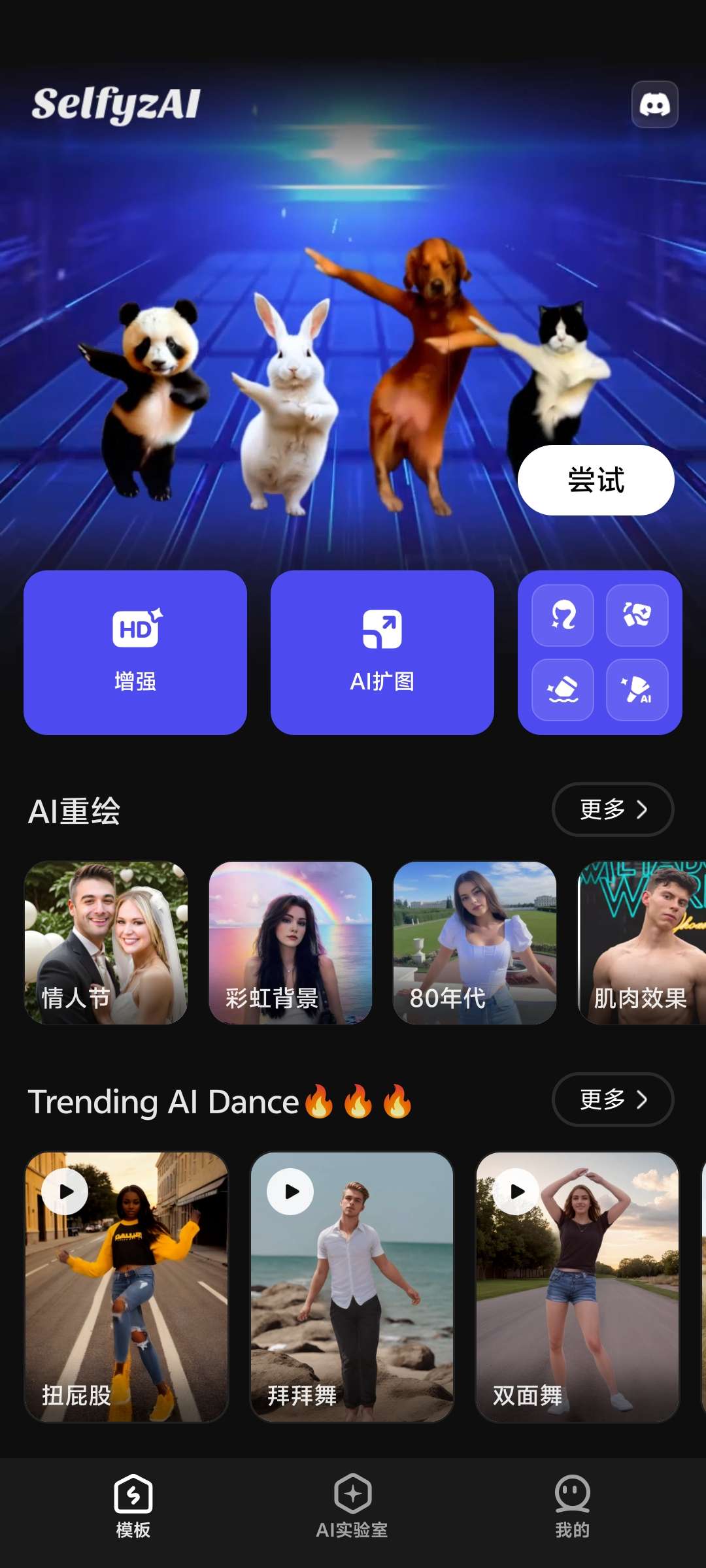706x1568 pixels.
Task: Select the HD 增强 enhance tool
Action: pos(135,653)
